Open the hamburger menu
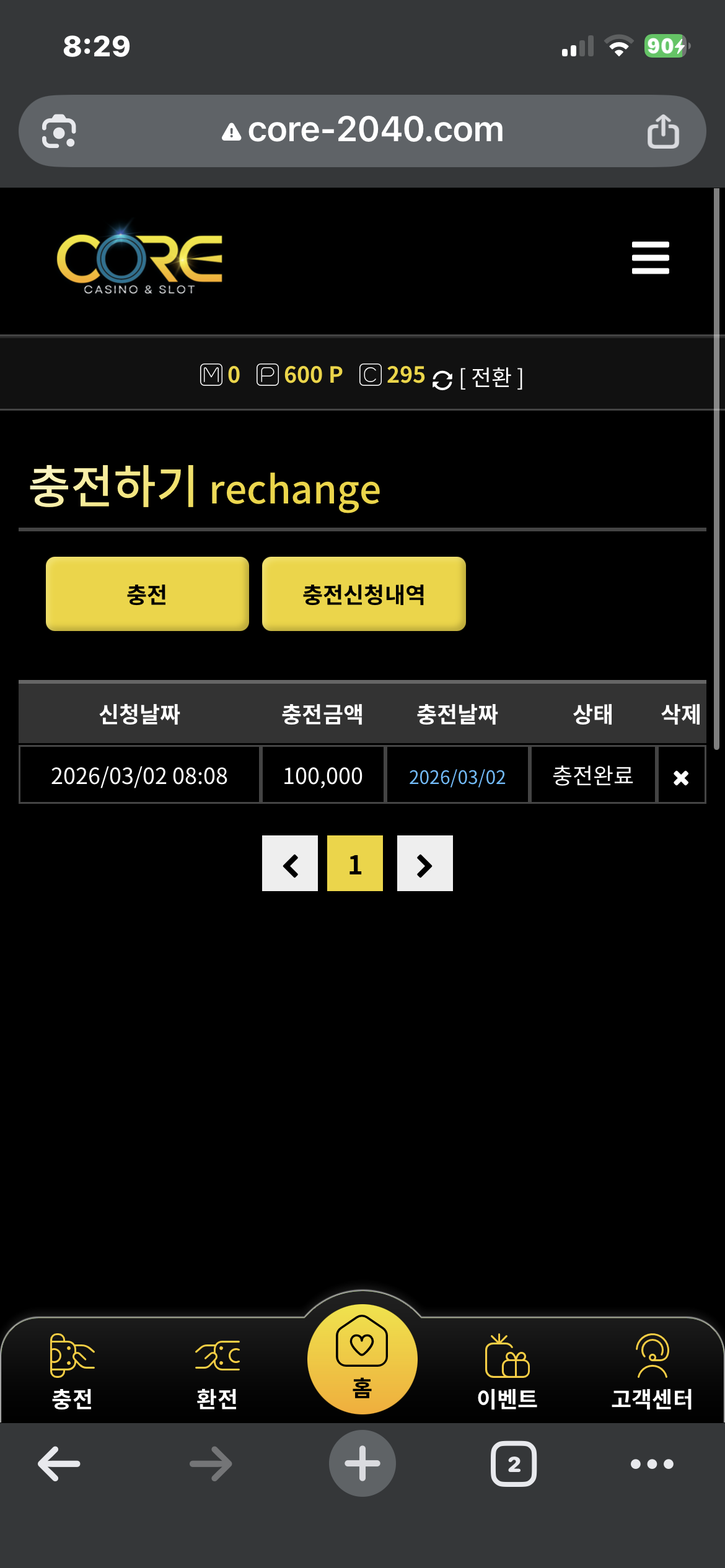Screen dimensions: 725x1568 [650, 258]
